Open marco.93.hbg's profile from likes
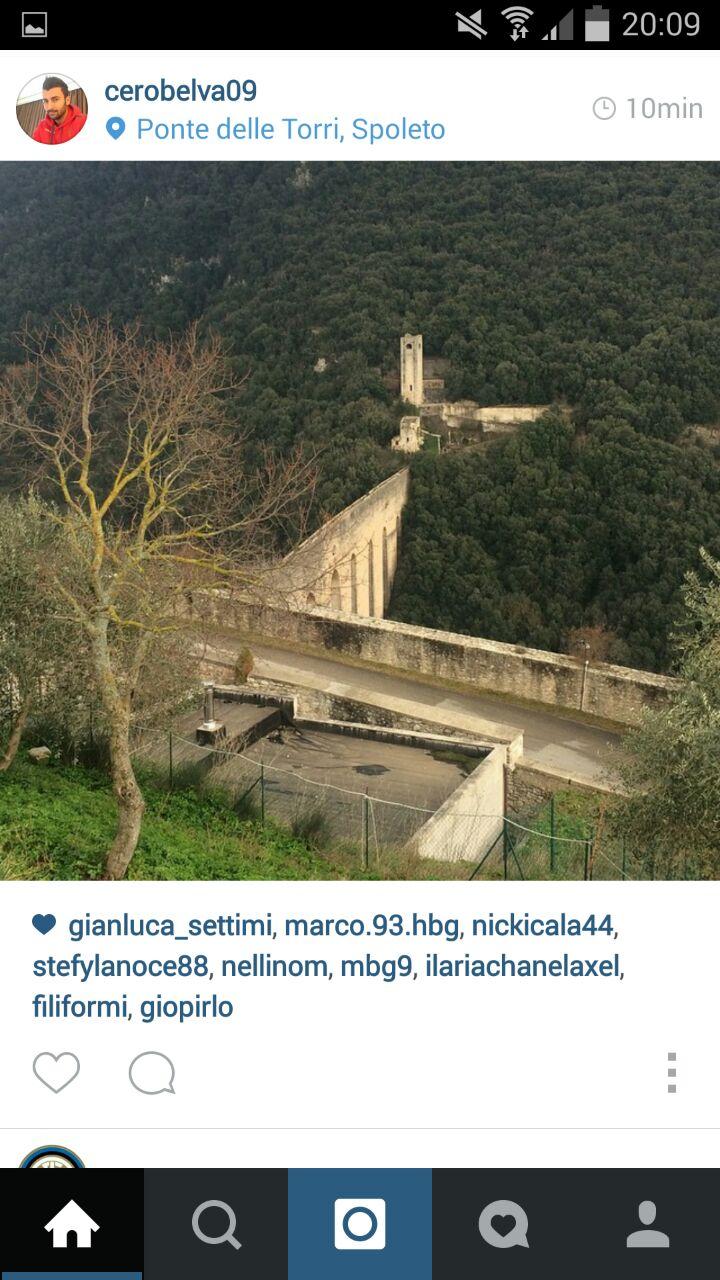Viewport: 720px width, 1280px height. tap(372, 926)
